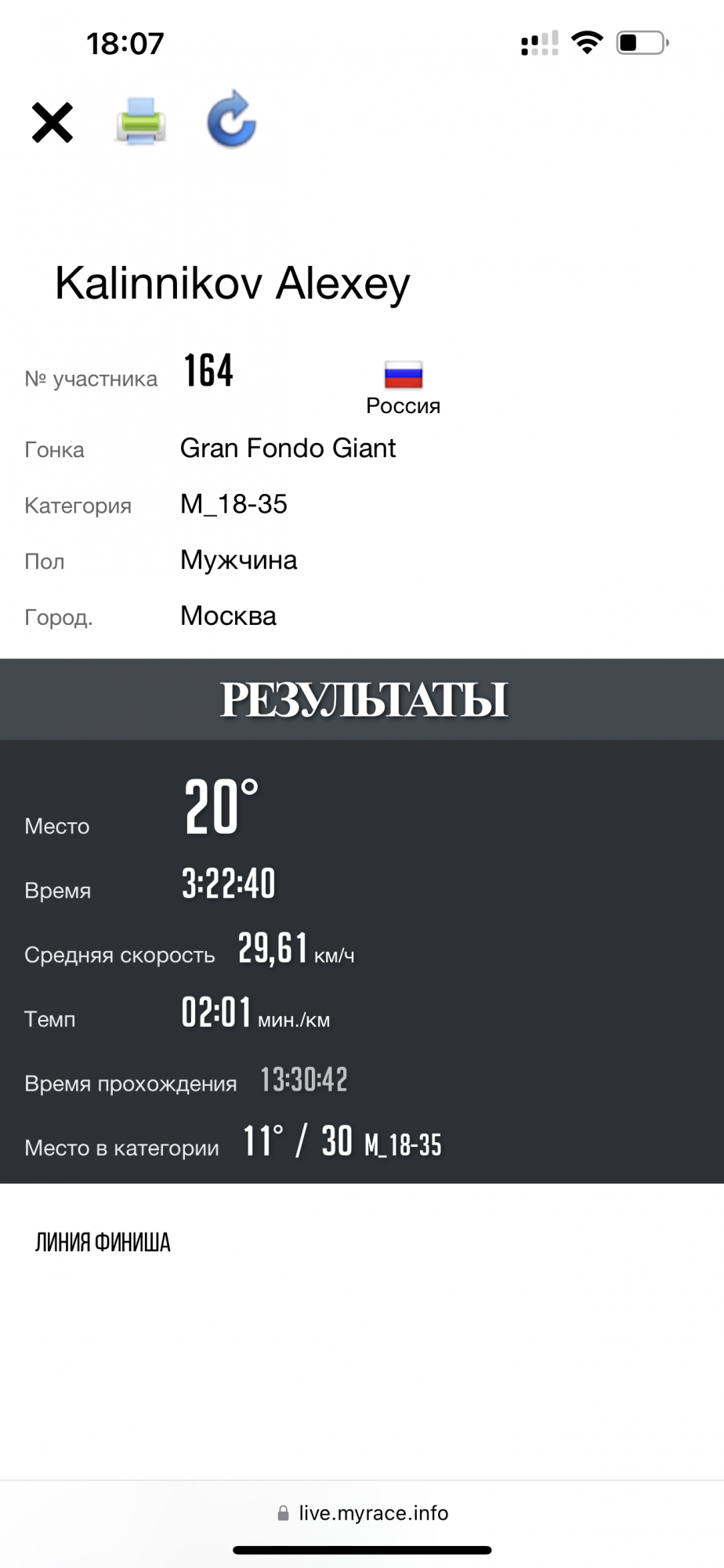
Task: Refresh the results with the blue arrow
Action: coord(231,120)
